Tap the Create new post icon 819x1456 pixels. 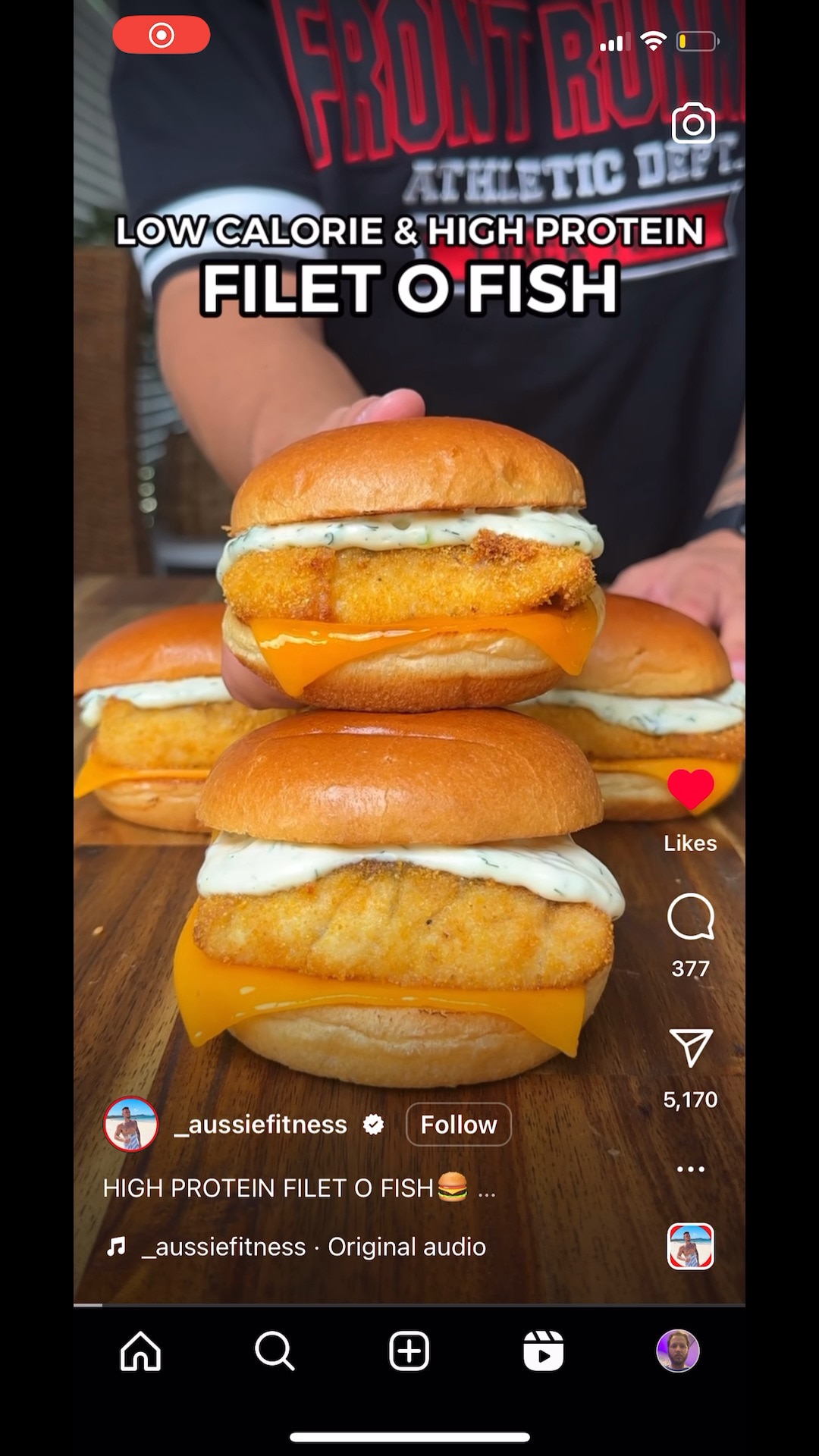coord(408,1350)
